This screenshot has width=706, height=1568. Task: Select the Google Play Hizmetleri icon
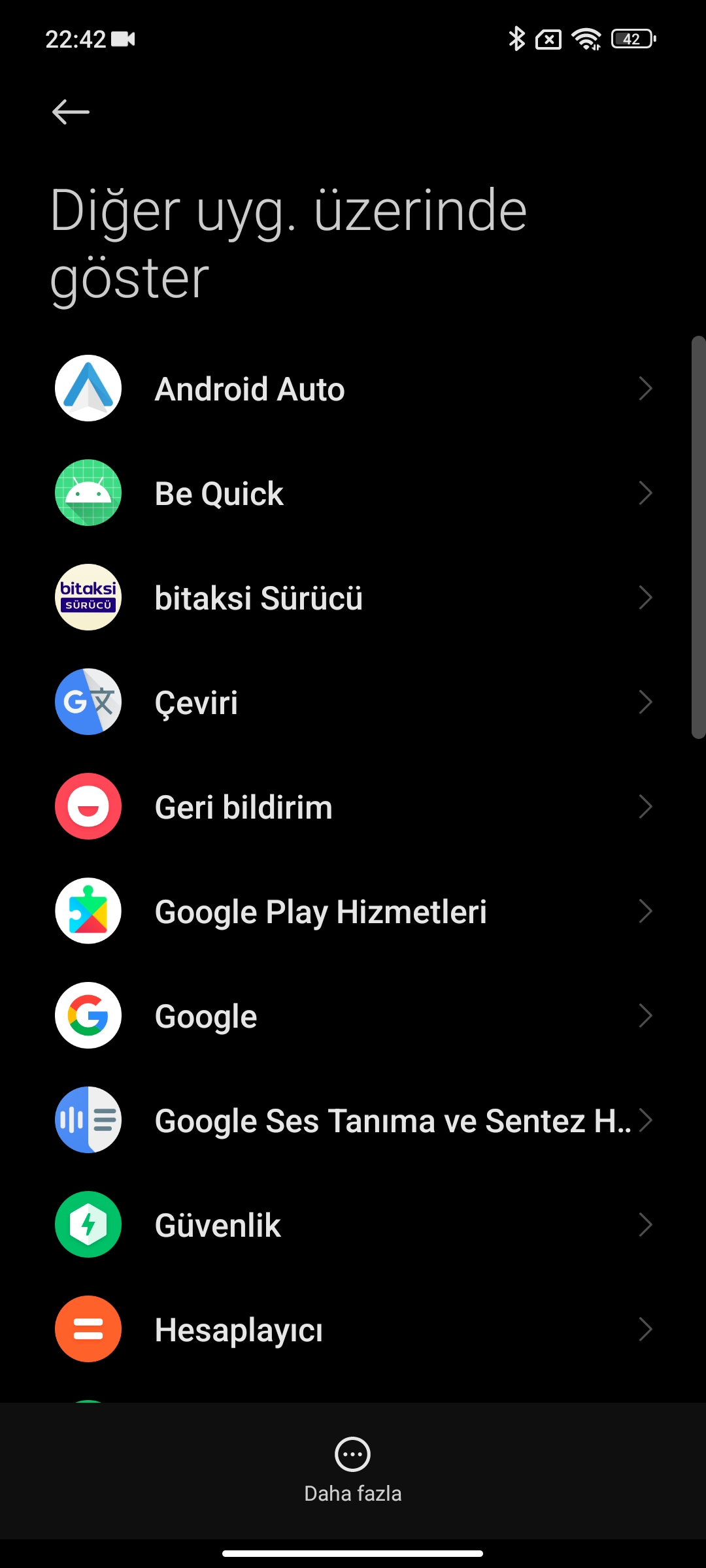[88, 911]
